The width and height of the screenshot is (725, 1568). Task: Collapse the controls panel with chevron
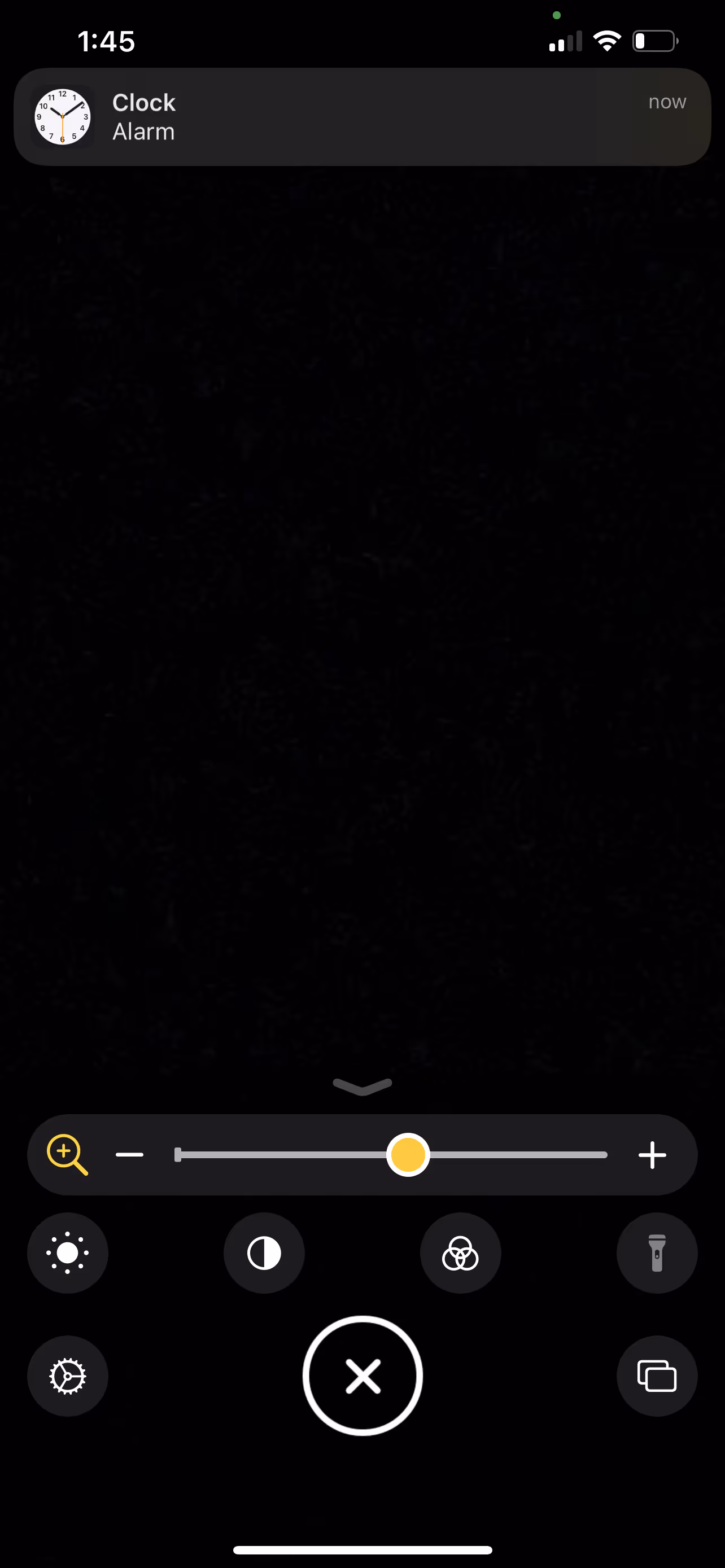click(363, 1086)
